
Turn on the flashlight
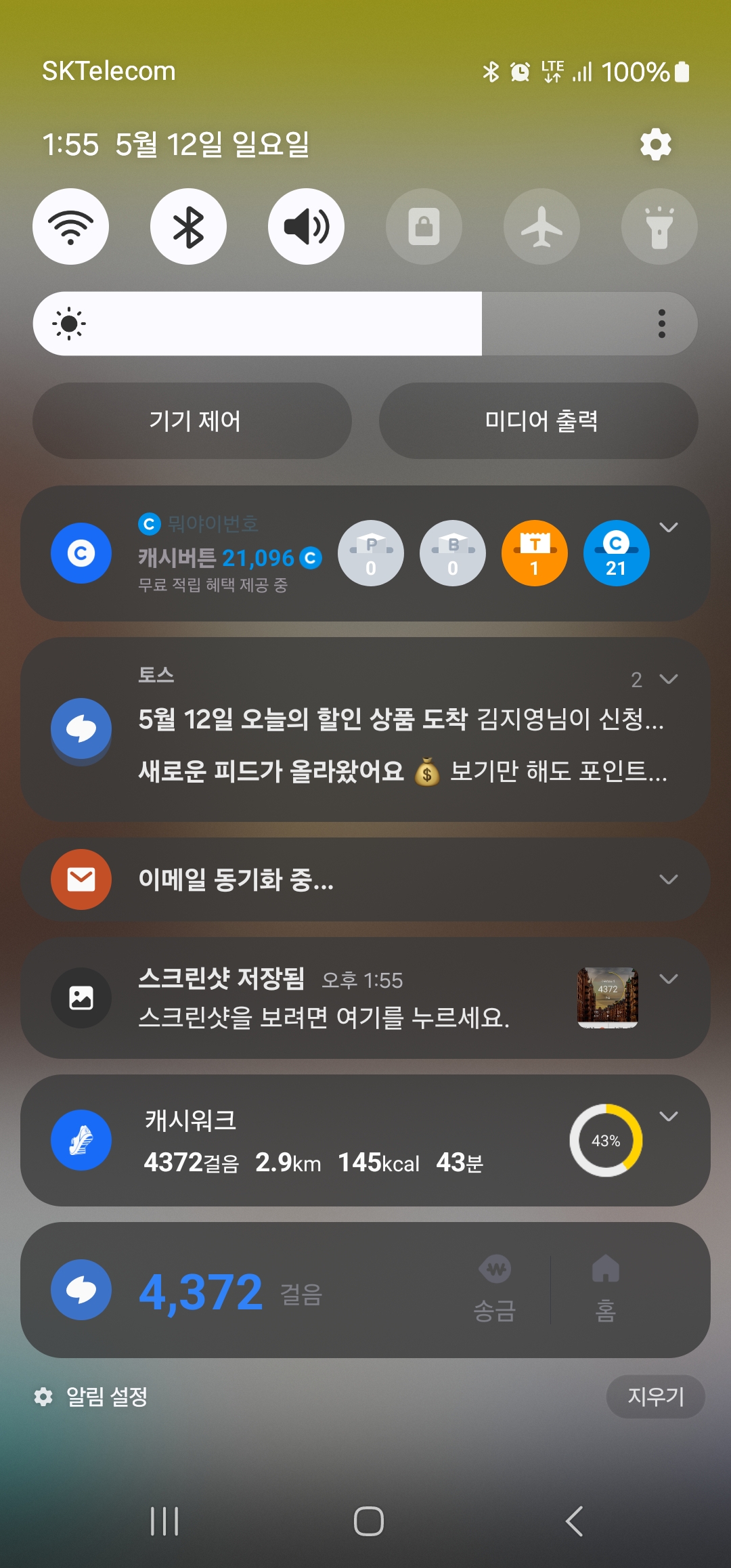click(x=659, y=227)
